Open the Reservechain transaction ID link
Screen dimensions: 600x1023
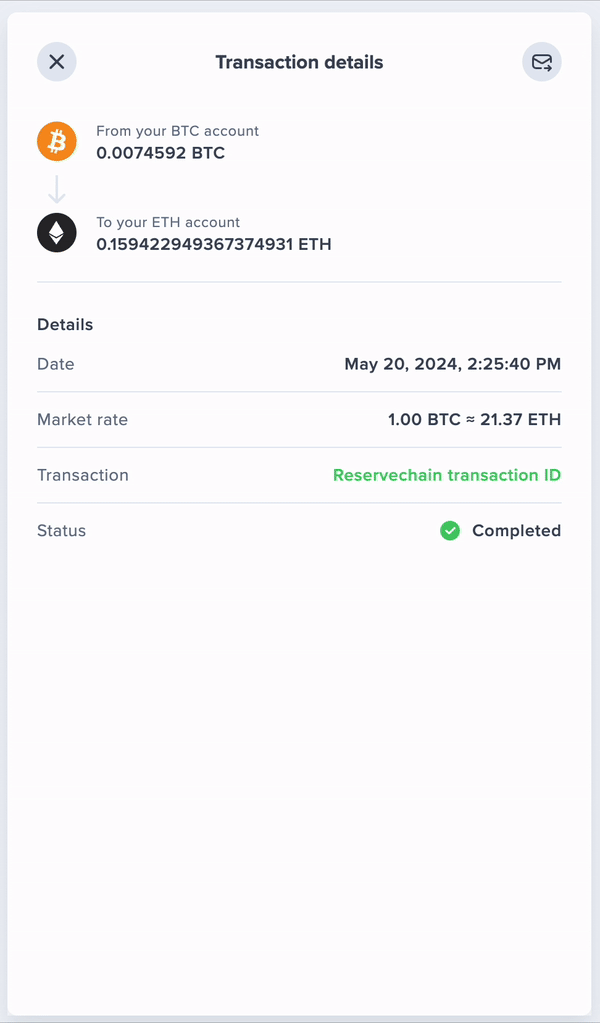(x=447, y=475)
